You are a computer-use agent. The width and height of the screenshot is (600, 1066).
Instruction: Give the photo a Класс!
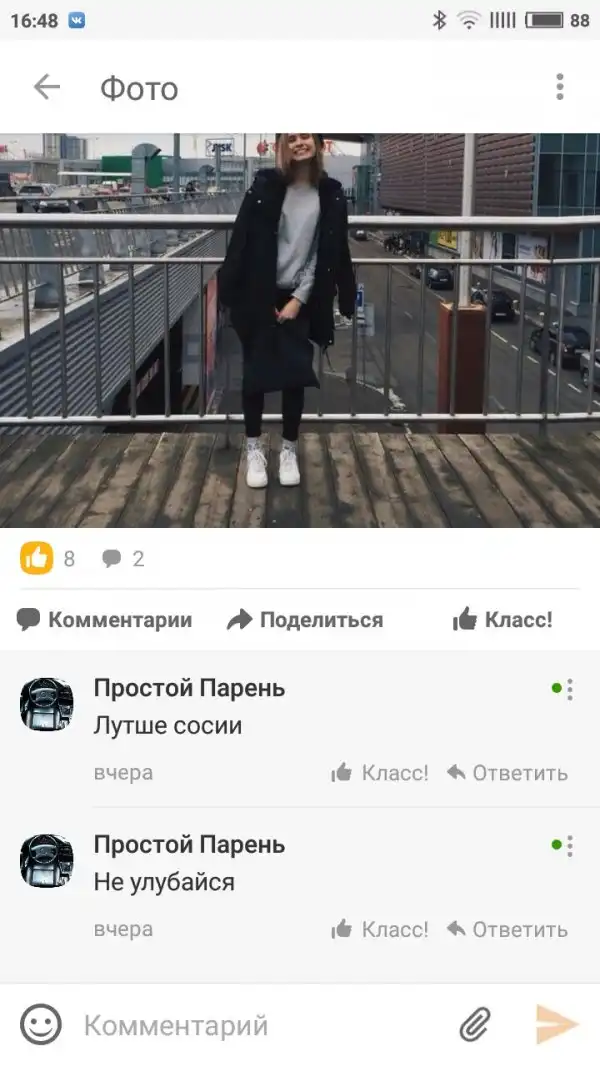point(503,620)
